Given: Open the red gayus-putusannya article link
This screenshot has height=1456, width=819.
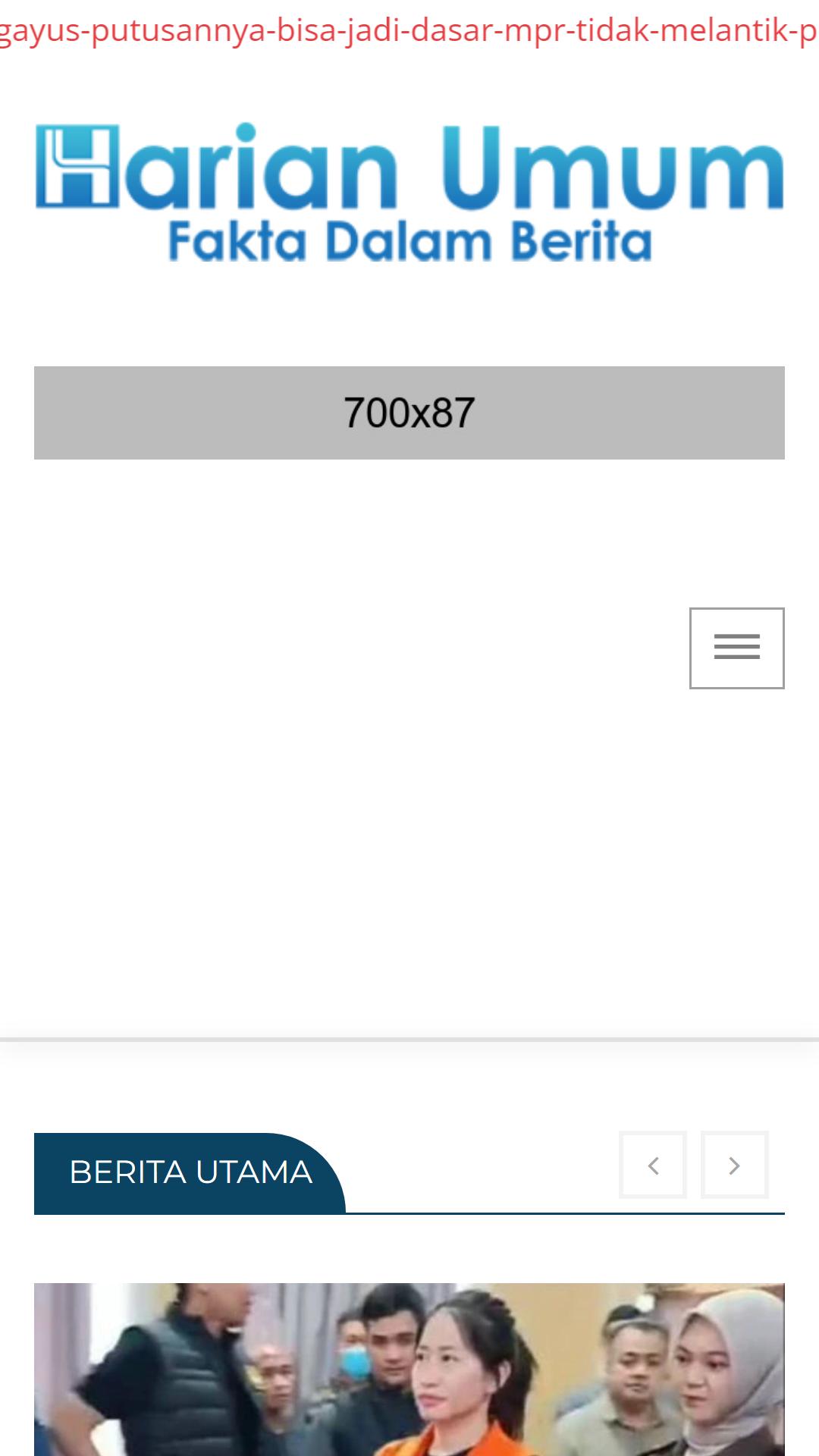Looking at the screenshot, I should click(409, 30).
